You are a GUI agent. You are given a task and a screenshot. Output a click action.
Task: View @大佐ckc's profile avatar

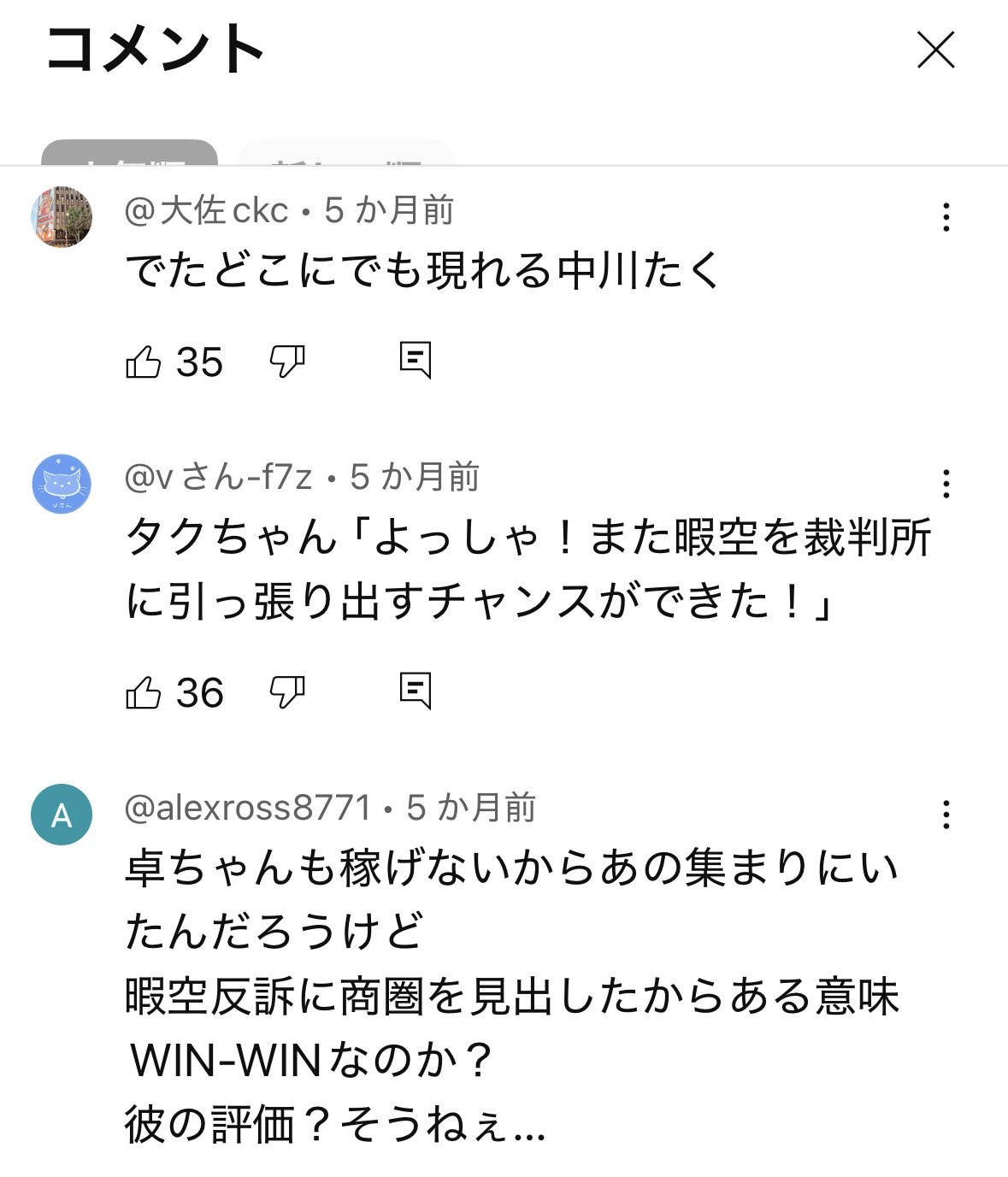tap(62, 217)
